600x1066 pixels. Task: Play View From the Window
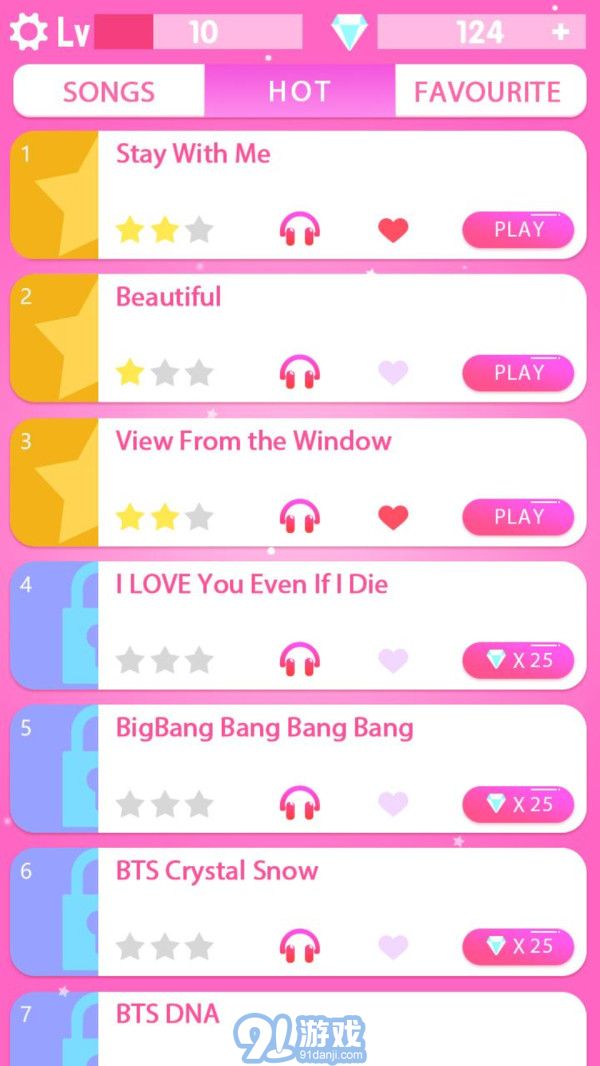pos(518,517)
